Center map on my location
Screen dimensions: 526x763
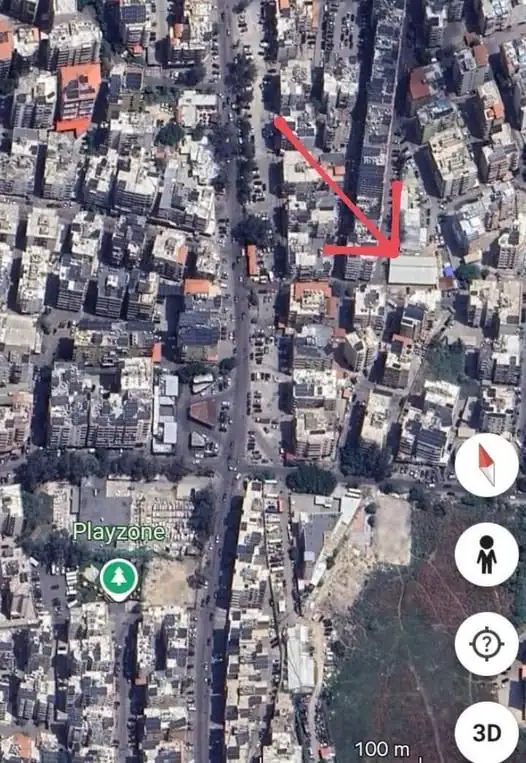click(487, 644)
